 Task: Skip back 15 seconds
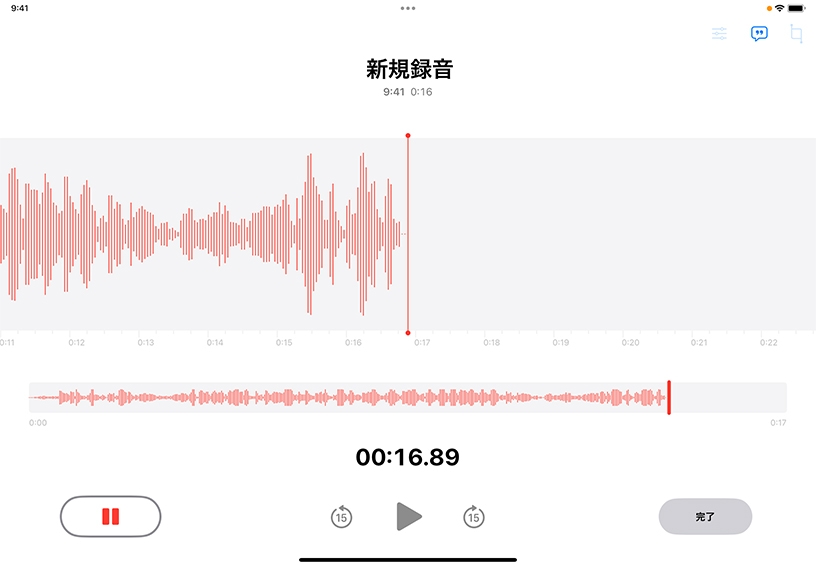point(342,517)
